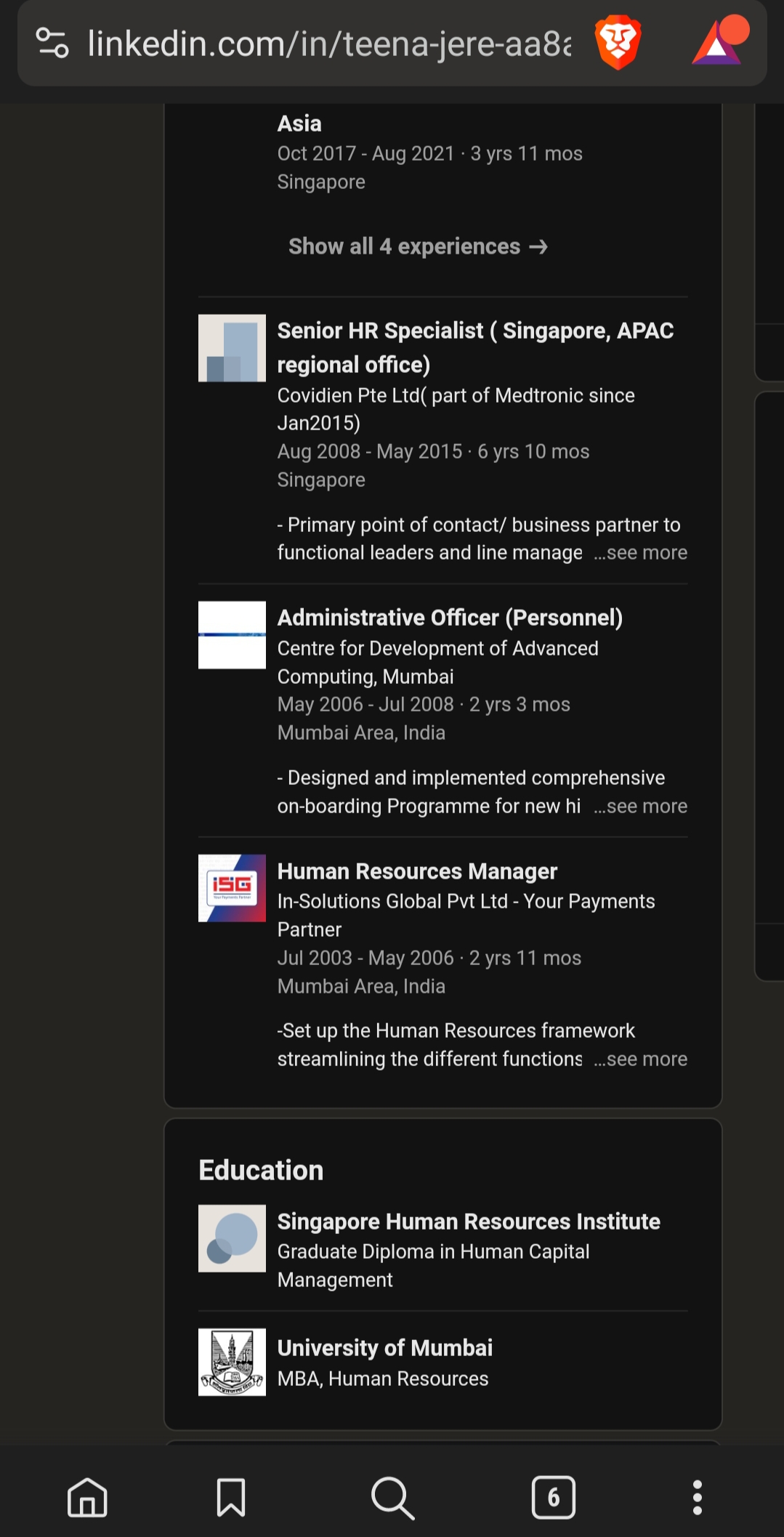Expand see more under Administrative Officer
Image resolution: width=784 pixels, height=1537 pixels.
point(640,807)
